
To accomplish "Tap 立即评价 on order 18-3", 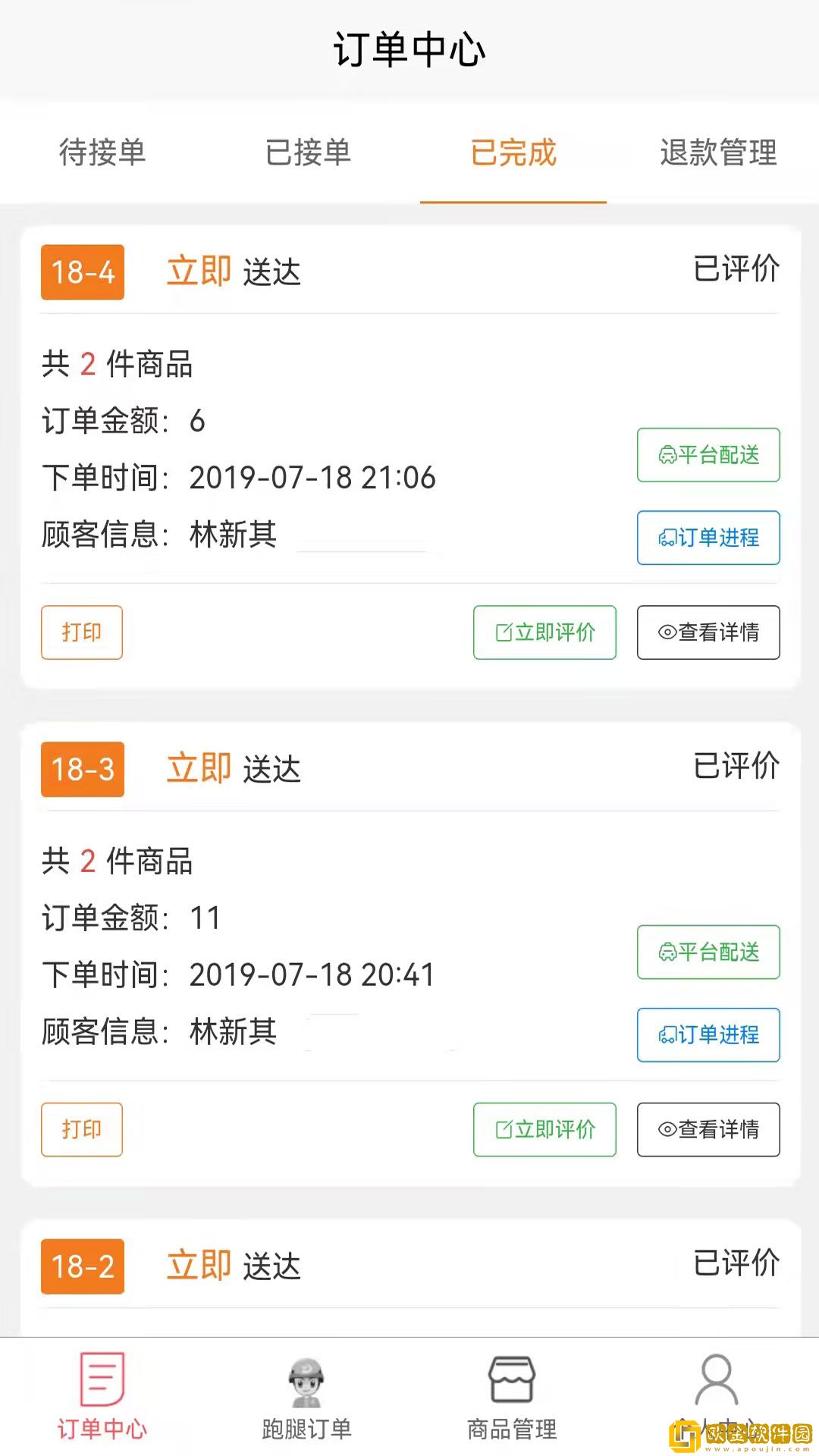I will pos(544,1129).
